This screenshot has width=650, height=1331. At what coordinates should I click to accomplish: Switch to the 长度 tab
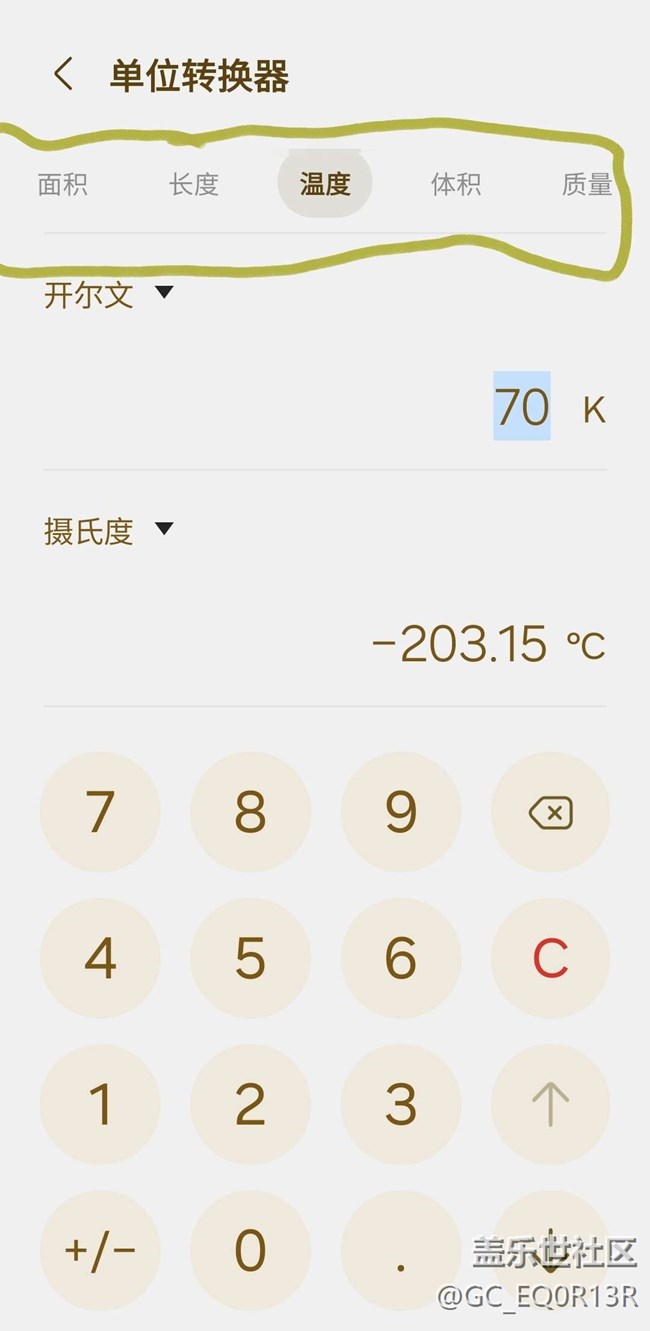tap(194, 185)
